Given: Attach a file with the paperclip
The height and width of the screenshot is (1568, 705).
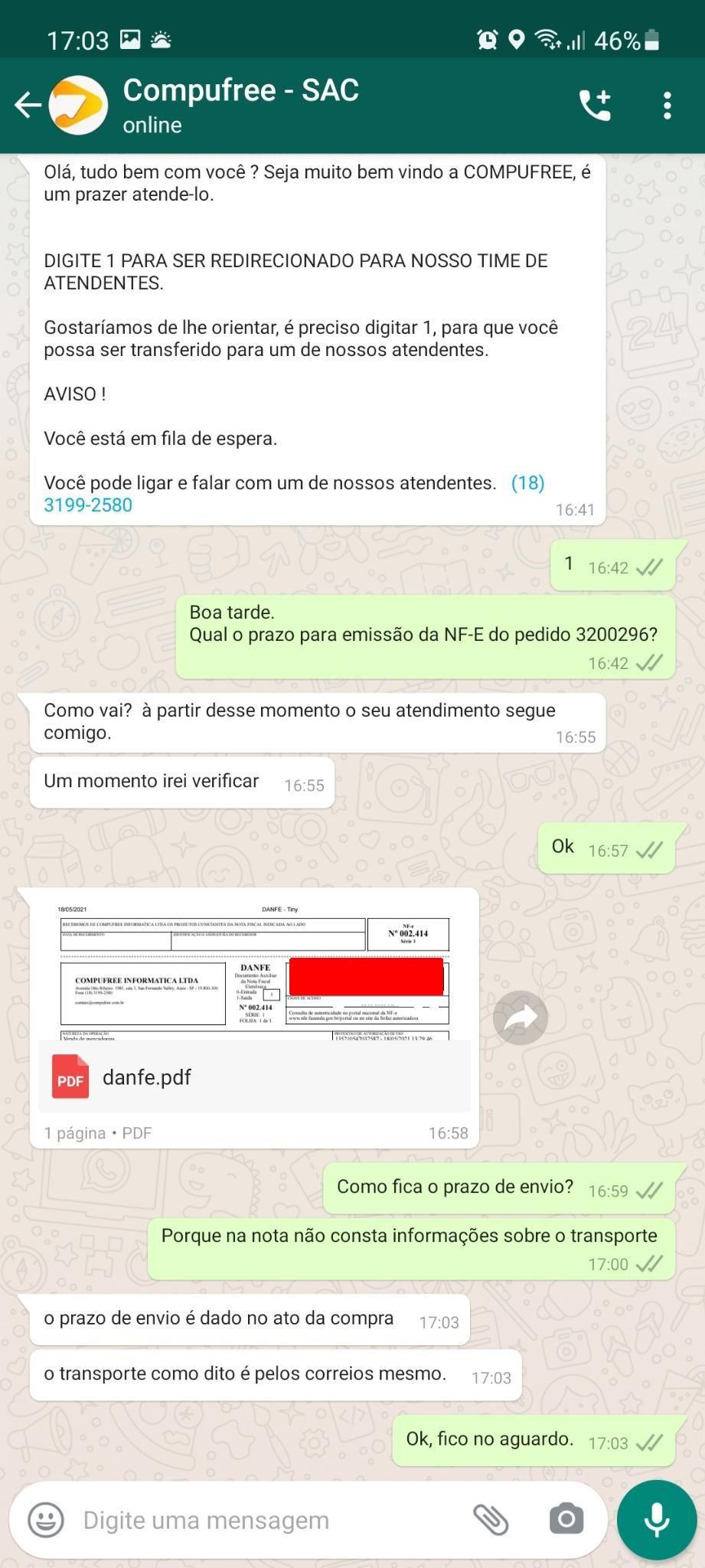Looking at the screenshot, I should tap(491, 1519).
